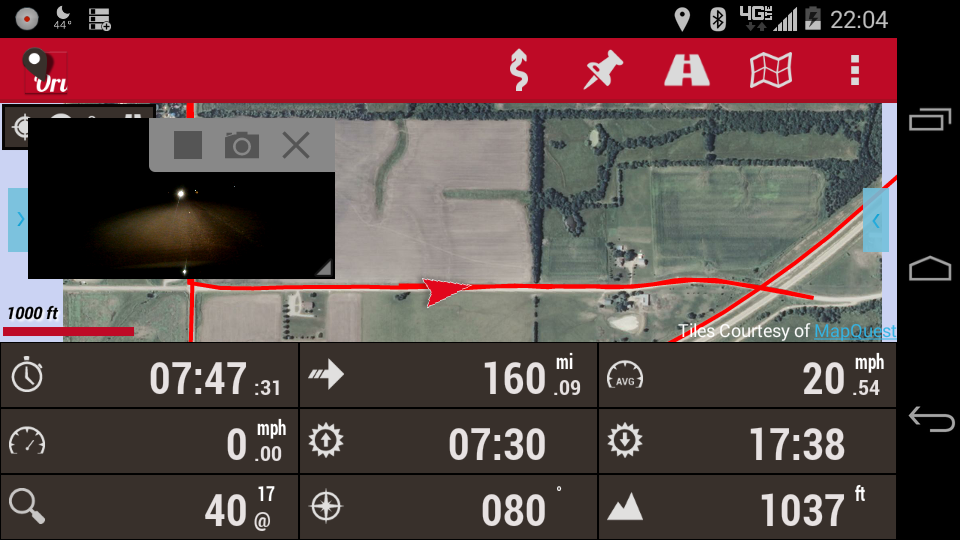Expand the right side panel arrow
The width and height of the screenshot is (960, 540).
click(x=876, y=219)
